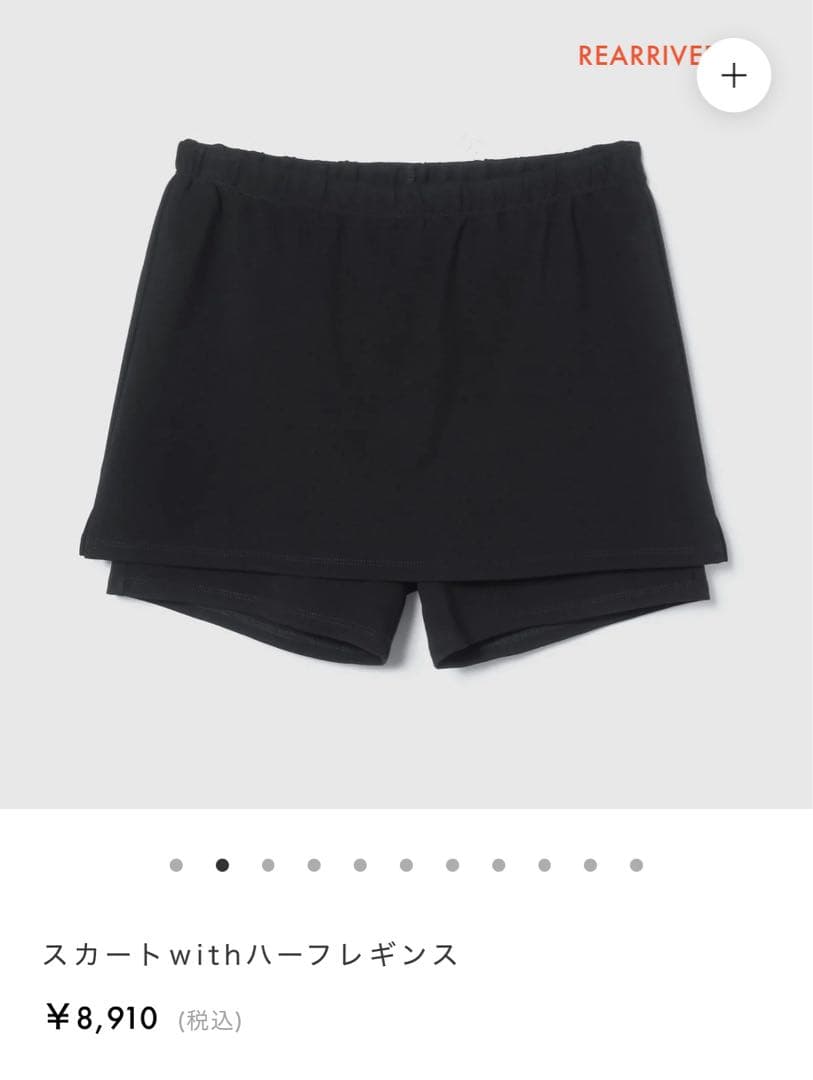Jump to the first image page dot
Image resolution: width=813 pixels, height=1080 pixels.
(x=176, y=865)
